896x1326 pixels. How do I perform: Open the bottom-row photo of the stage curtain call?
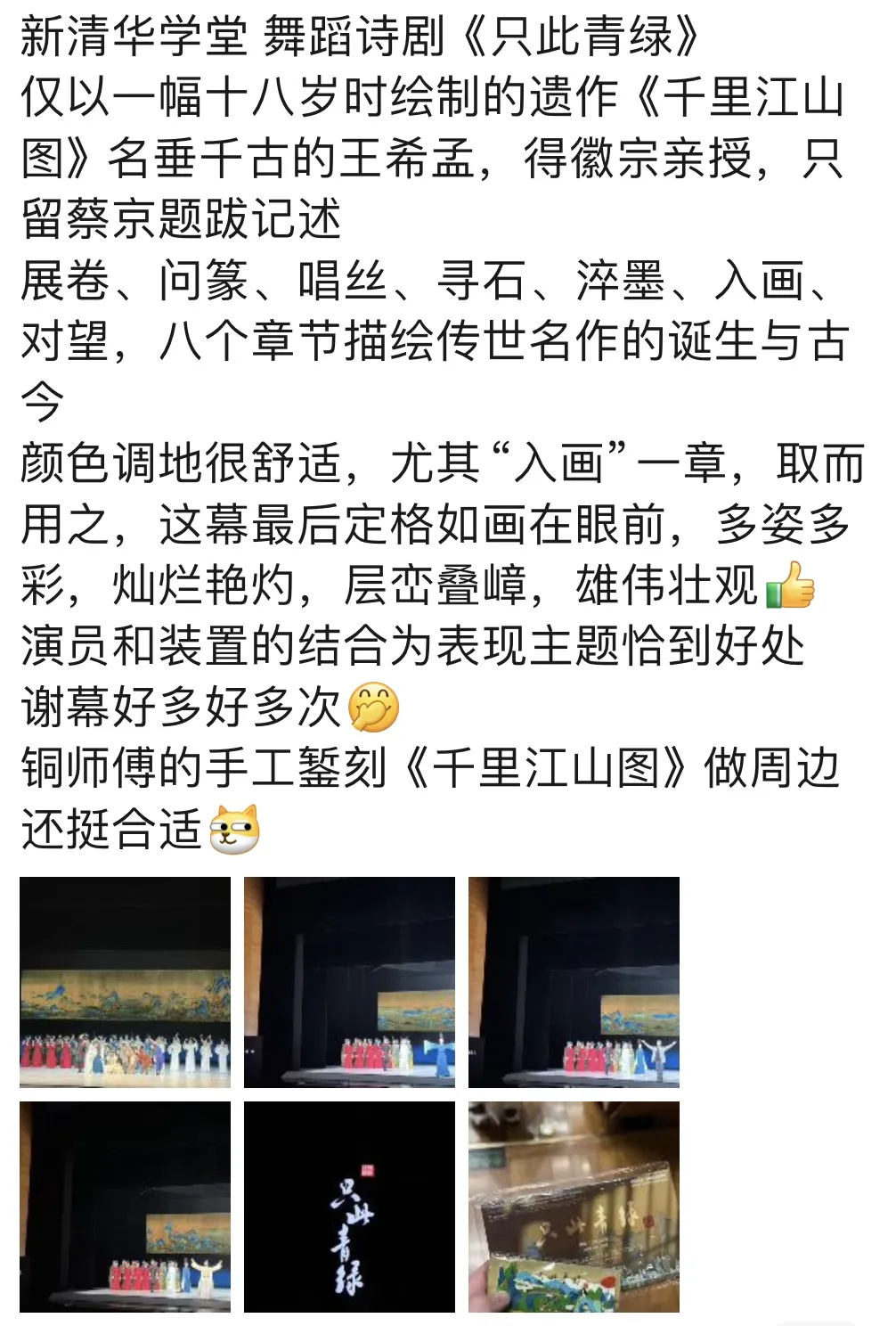tap(125, 1207)
